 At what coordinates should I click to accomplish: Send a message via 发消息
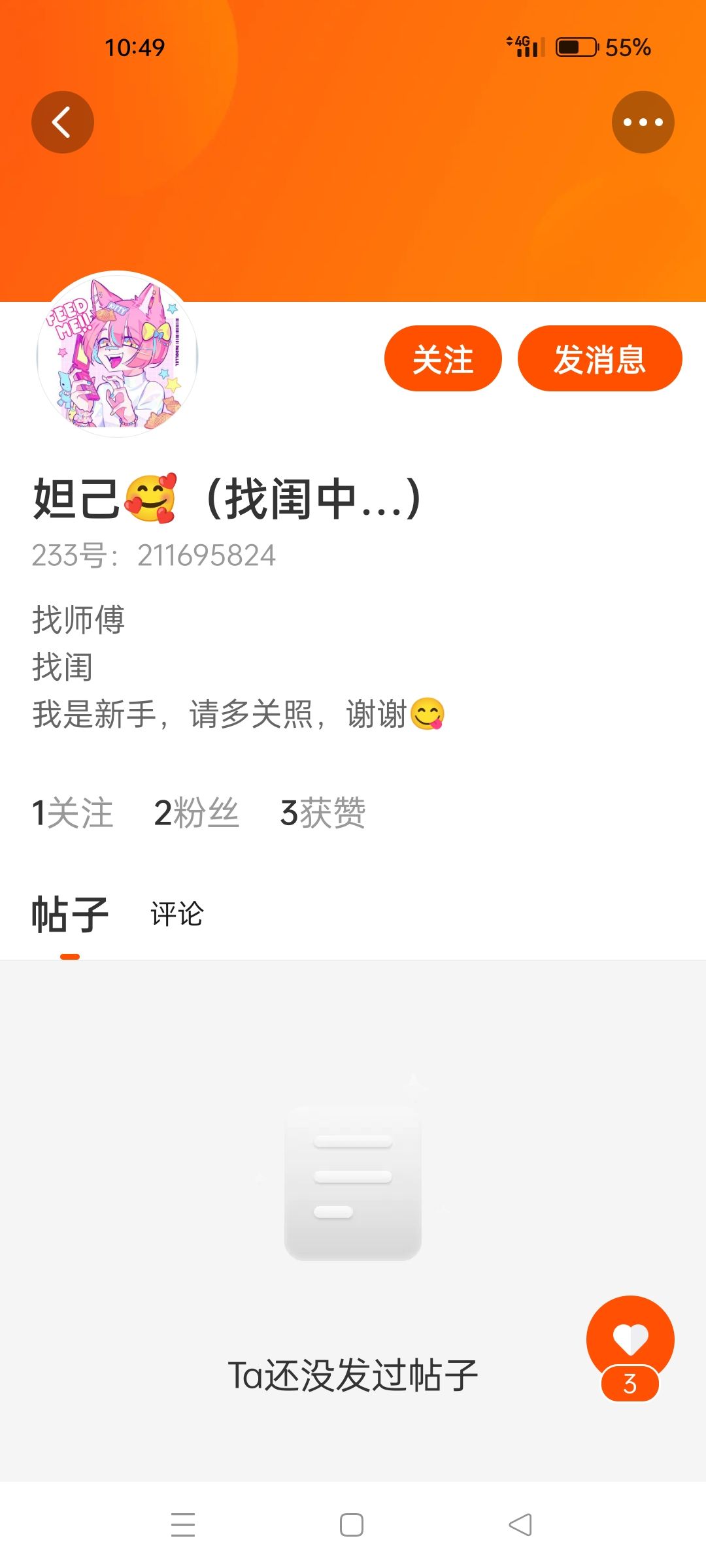point(599,359)
